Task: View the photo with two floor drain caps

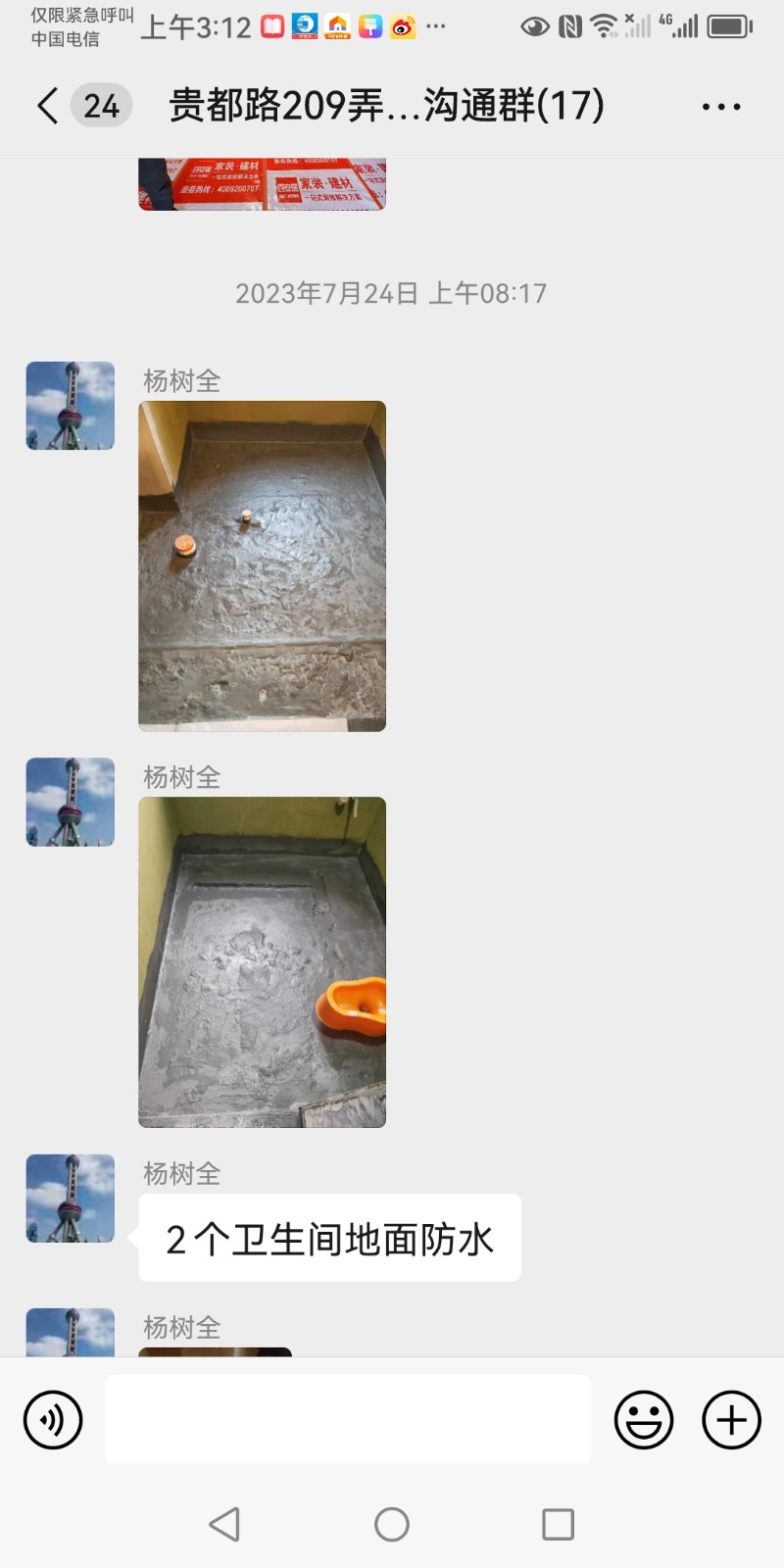Action: [262, 565]
